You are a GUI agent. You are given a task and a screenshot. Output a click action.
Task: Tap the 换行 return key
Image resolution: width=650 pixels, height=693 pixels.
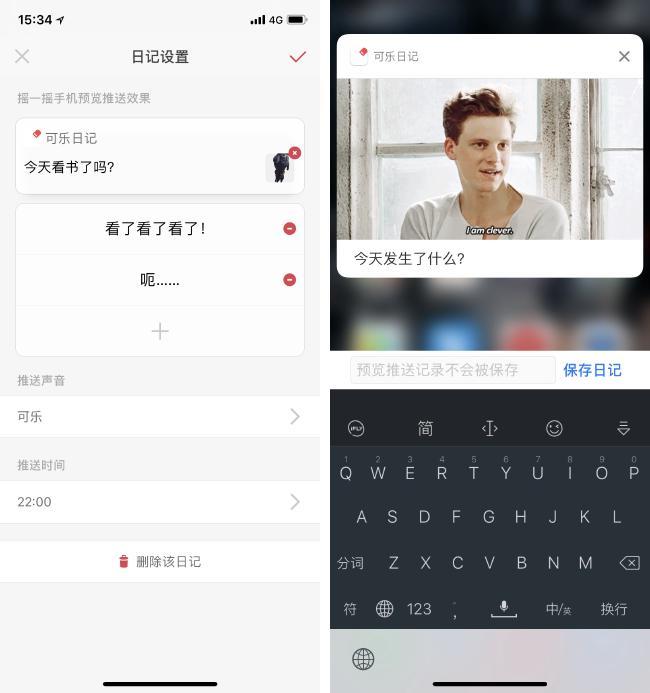click(x=614, y=609)
